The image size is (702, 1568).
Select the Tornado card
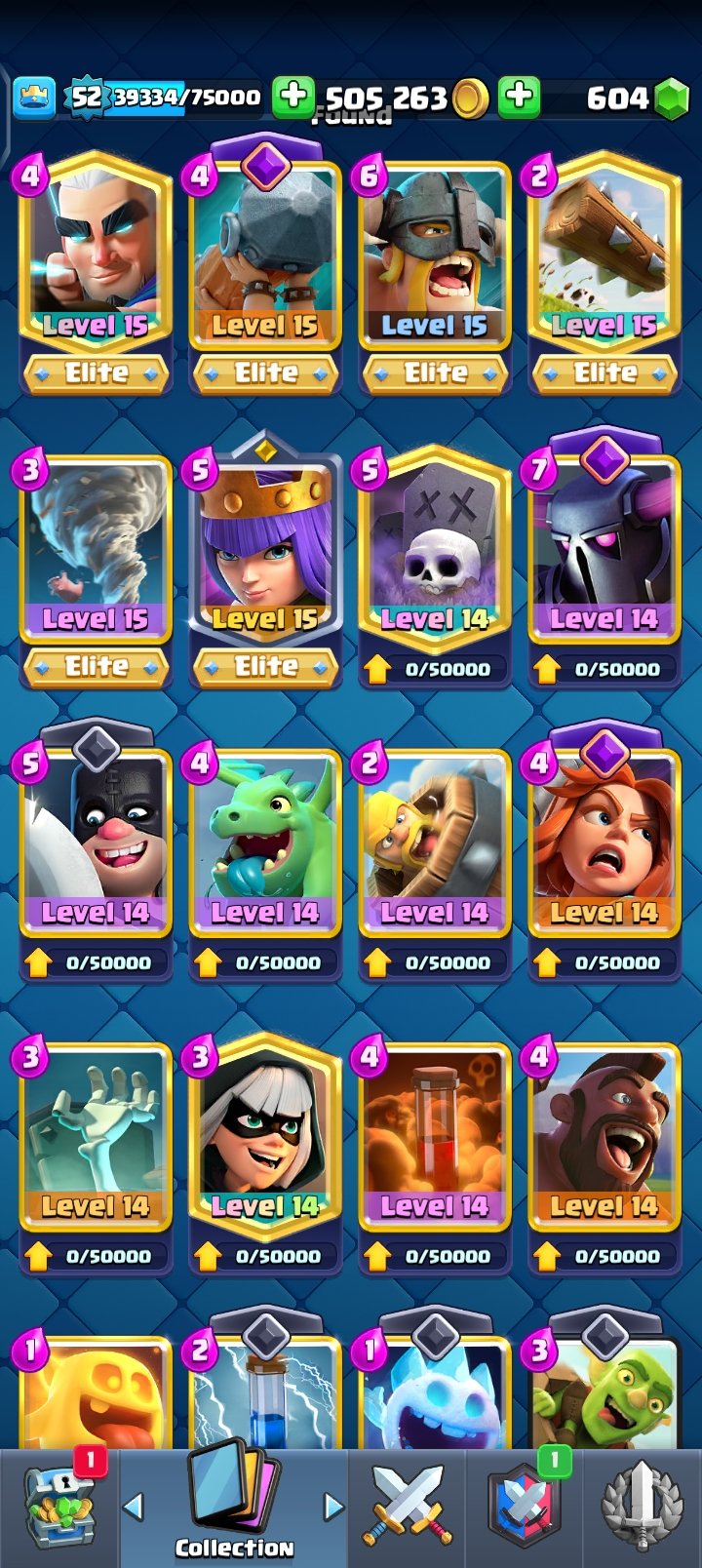click(96, 568)
